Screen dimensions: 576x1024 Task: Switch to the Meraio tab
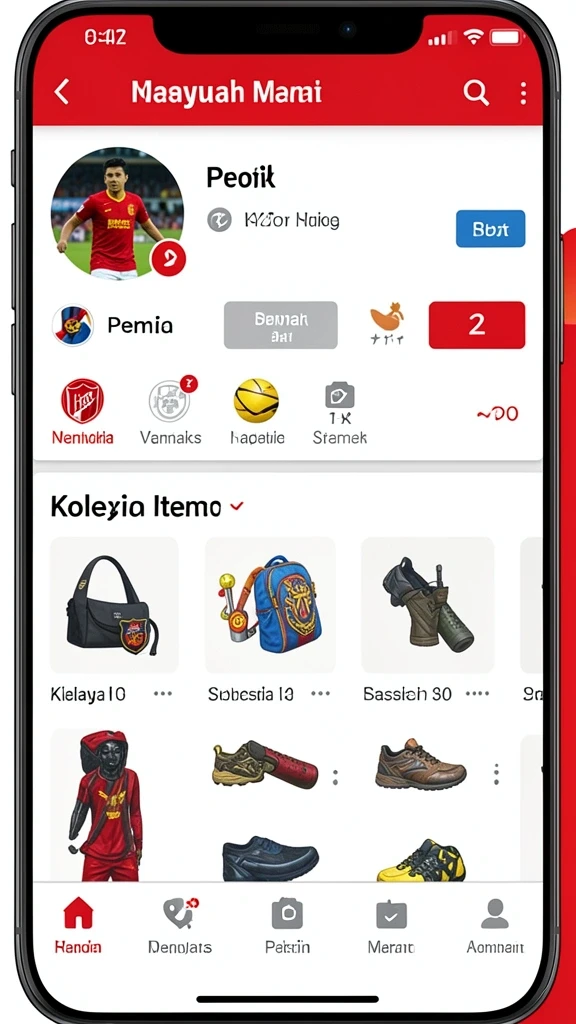click(391, 925)
